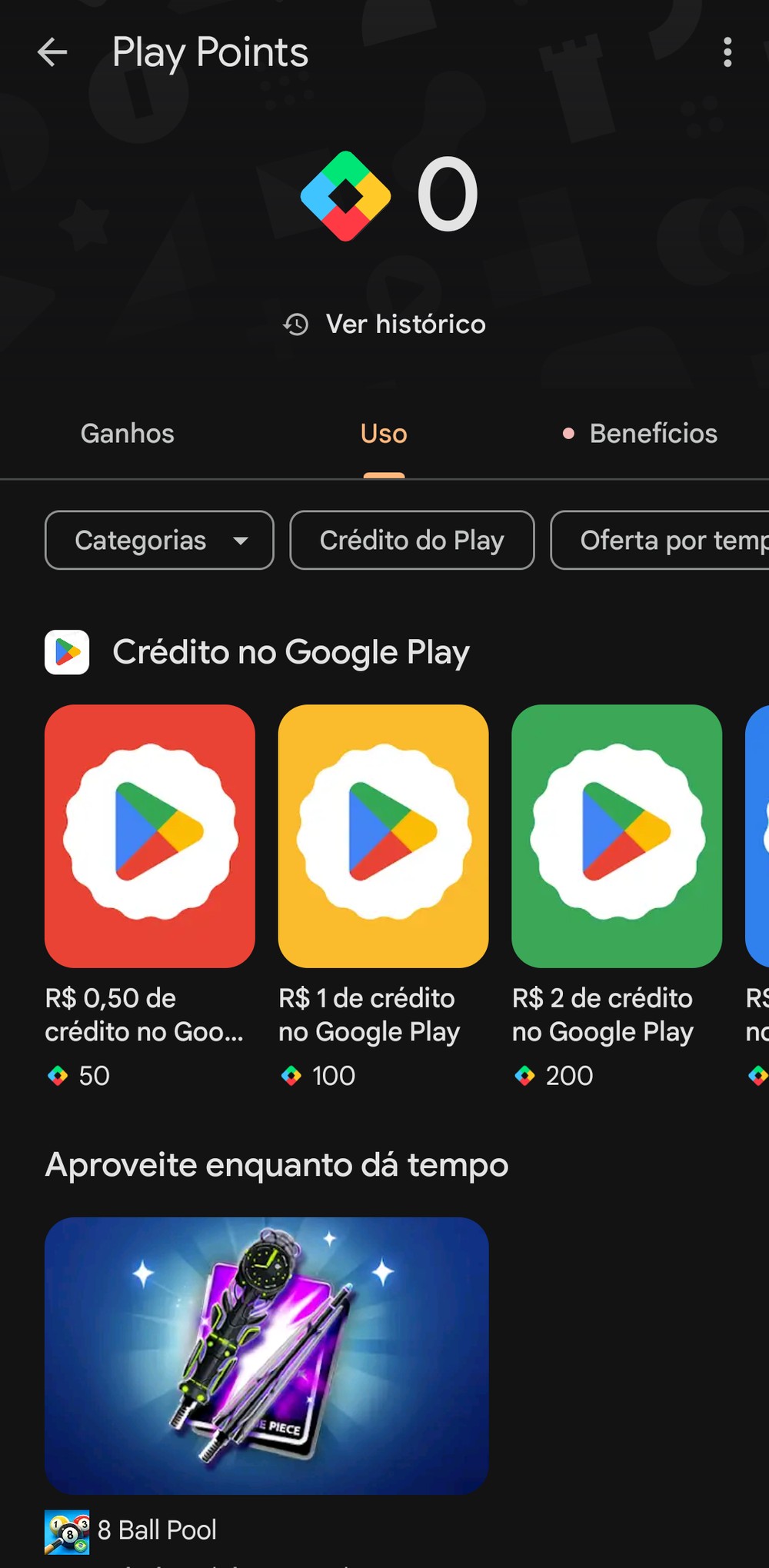Filter by Crédito do Play chip

[x=411, y=540]
